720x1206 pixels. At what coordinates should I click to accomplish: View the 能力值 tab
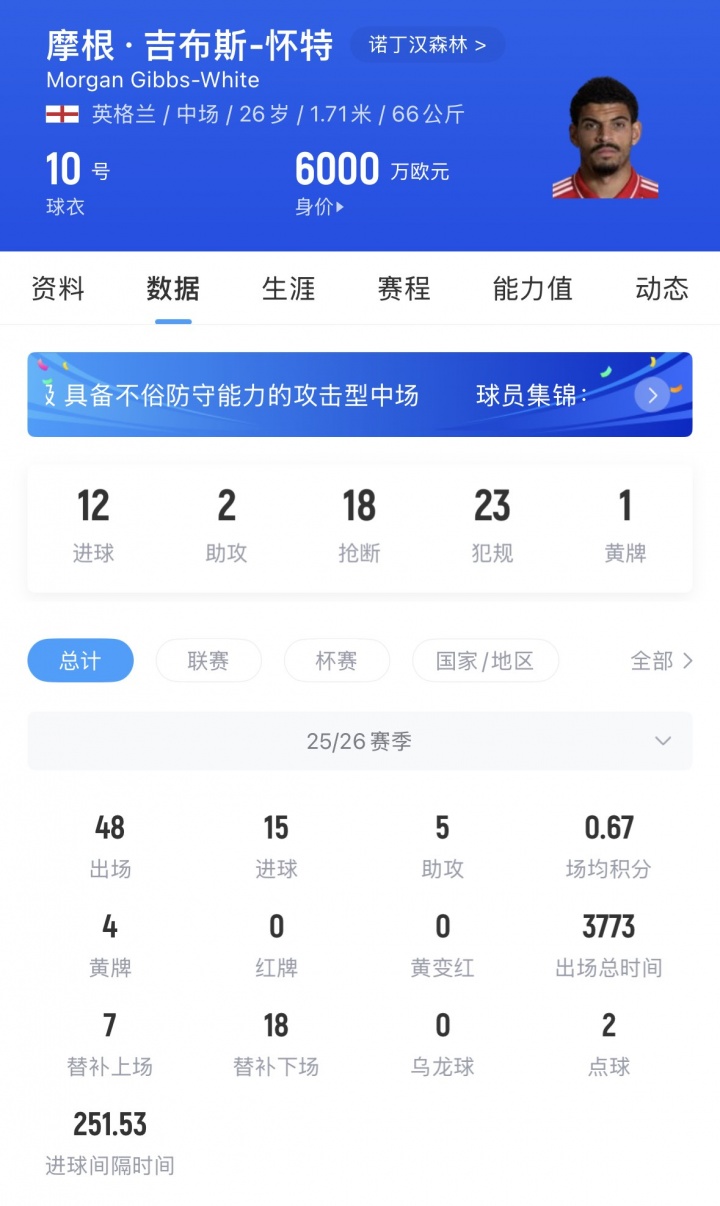pyautogui.click(x=533, y=289)
